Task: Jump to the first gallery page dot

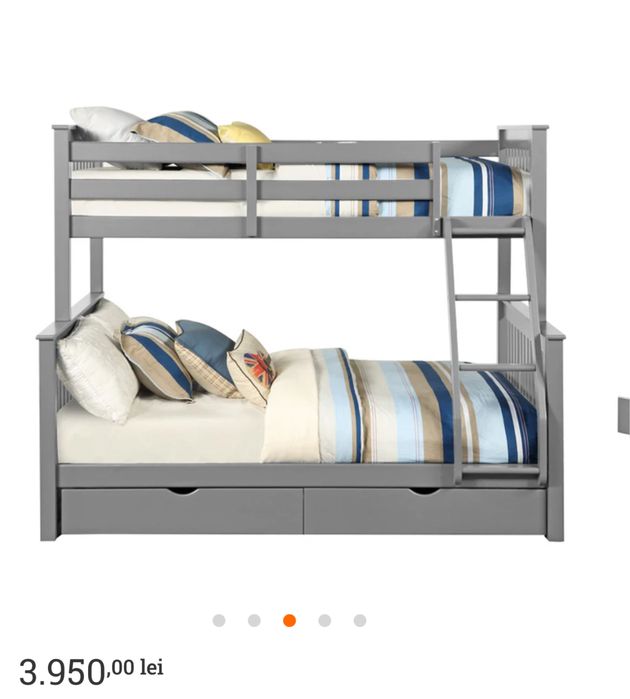Action: click(x=219, y=620)
